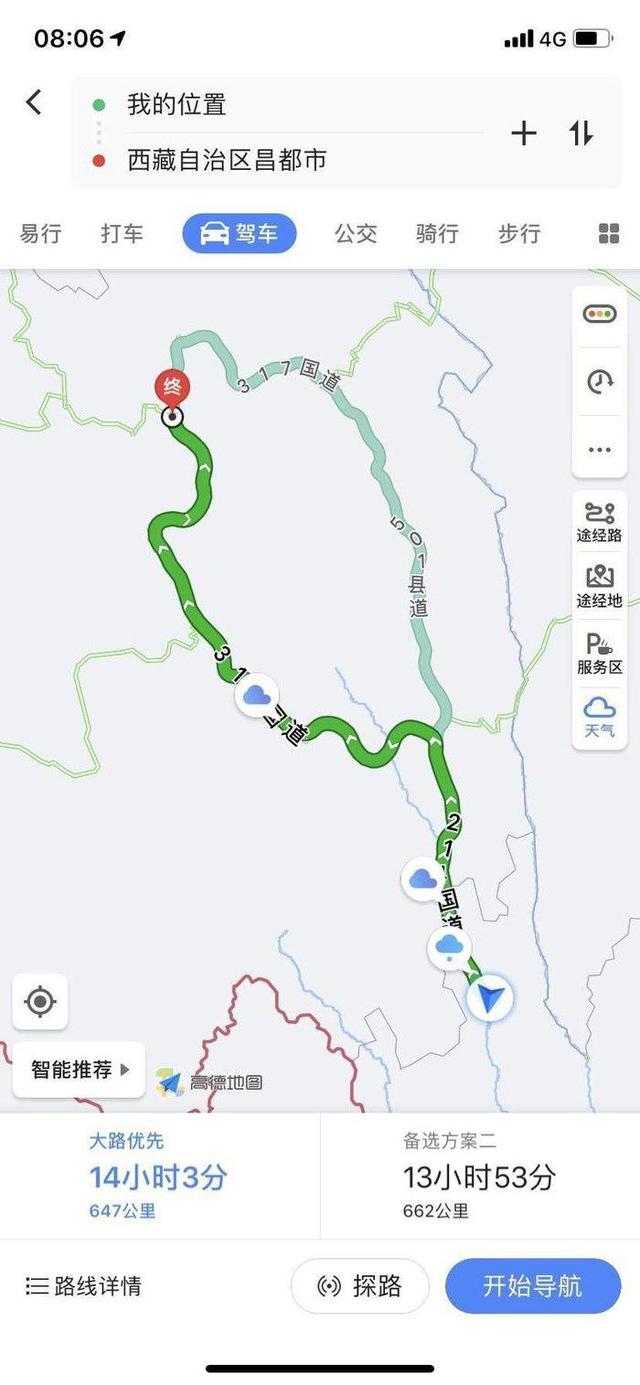
Task: Add a waypoint with plus icon
Action: tap(524, 133)
